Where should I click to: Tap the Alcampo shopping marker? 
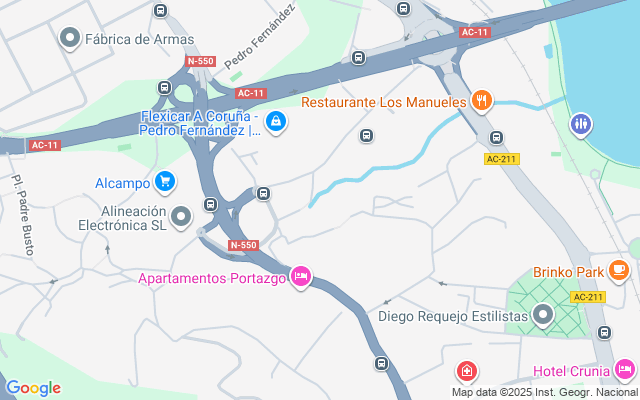click(166, 182)
